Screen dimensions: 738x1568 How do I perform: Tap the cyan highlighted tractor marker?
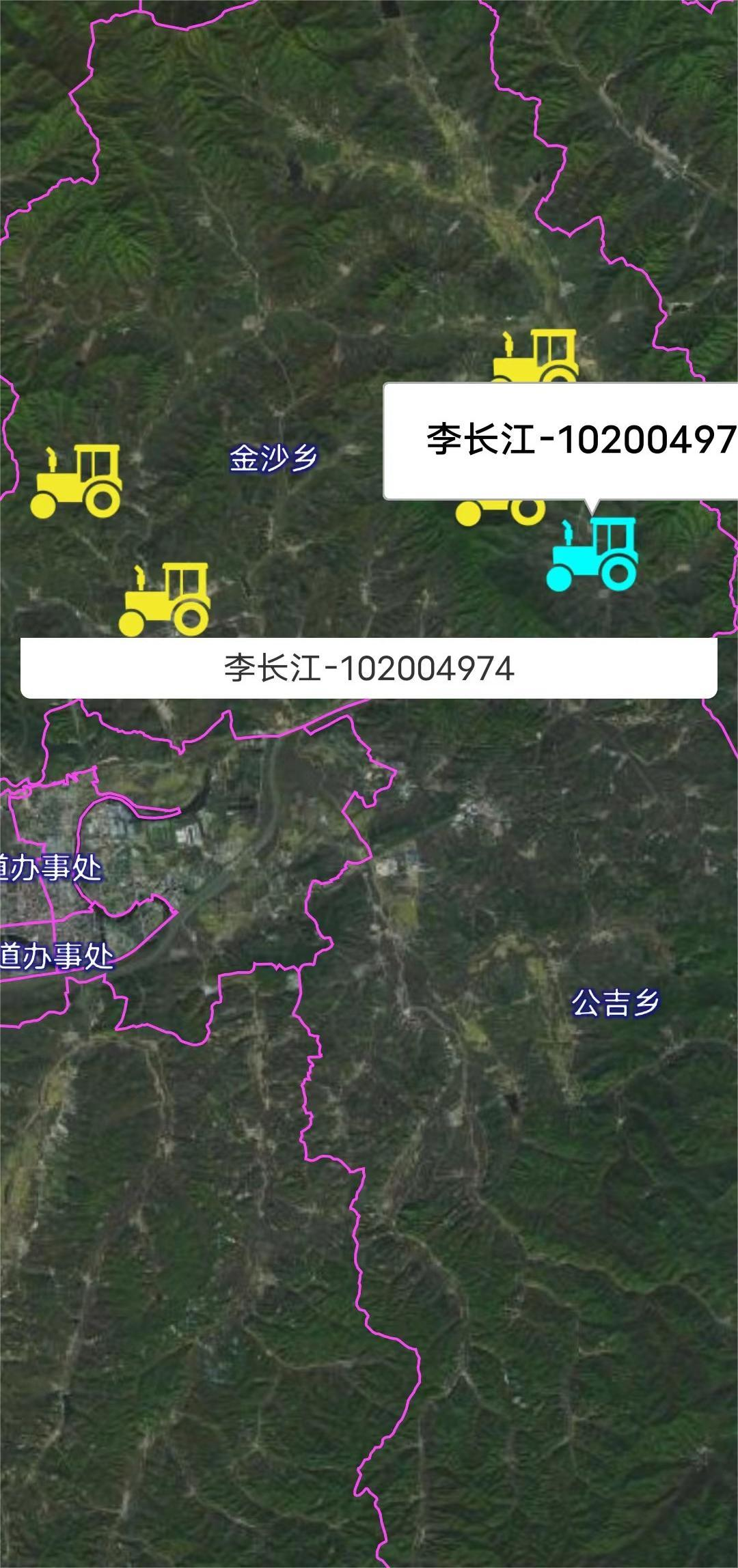[592, 553]
